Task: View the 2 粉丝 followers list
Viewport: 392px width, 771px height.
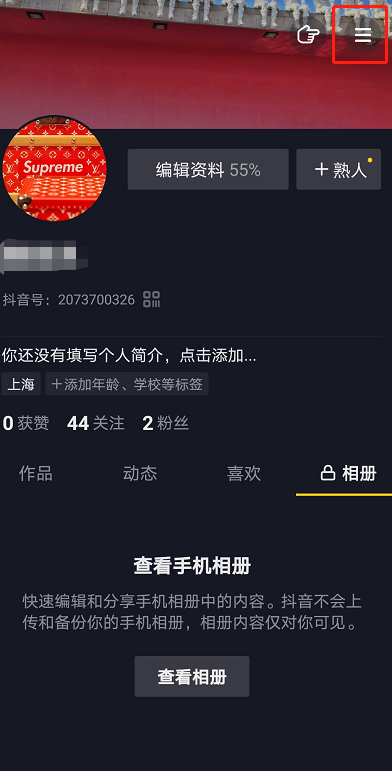Action: click(x=165, y=423)
